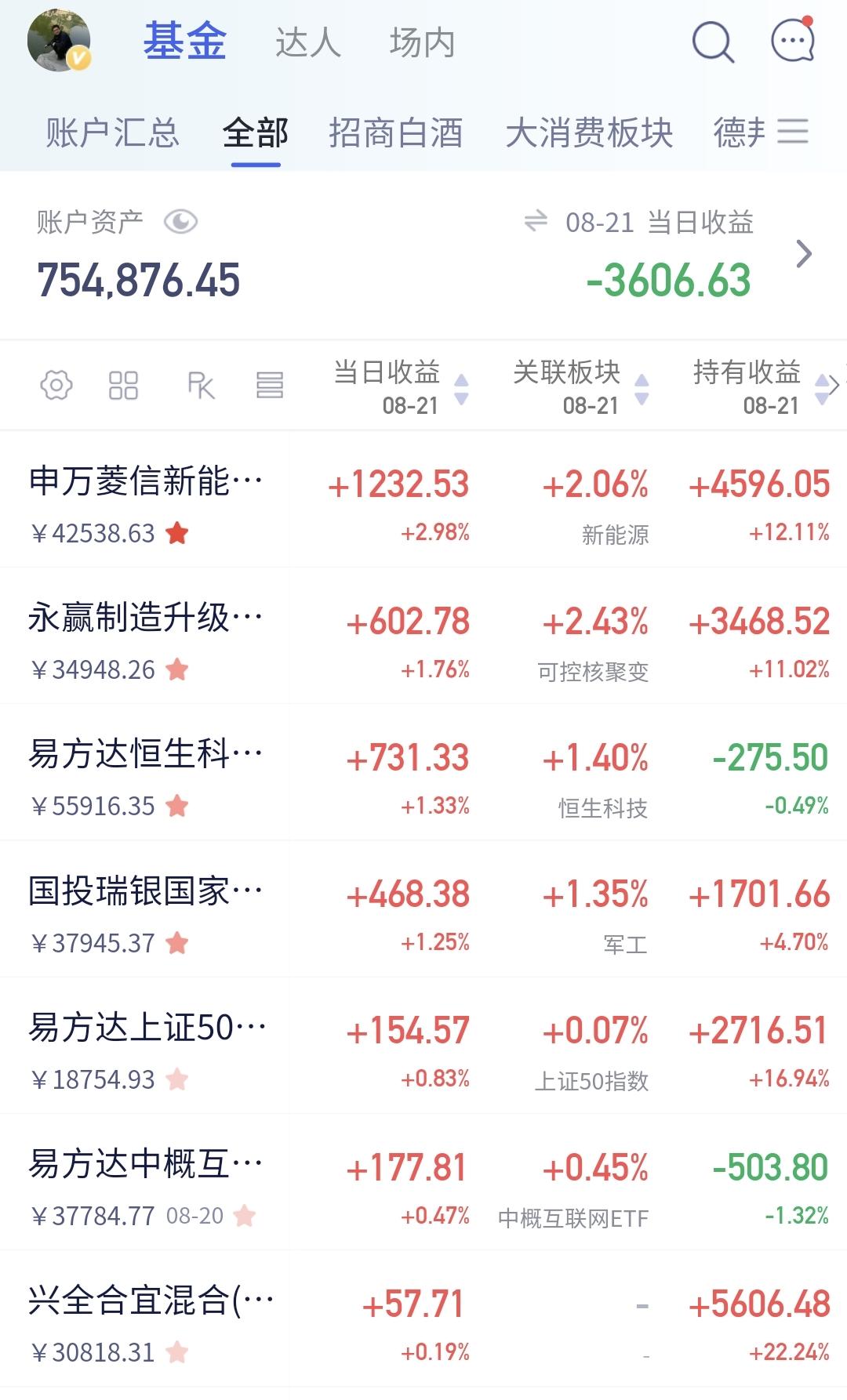Open the profile avatar
847x1400 pixels.
60,42
